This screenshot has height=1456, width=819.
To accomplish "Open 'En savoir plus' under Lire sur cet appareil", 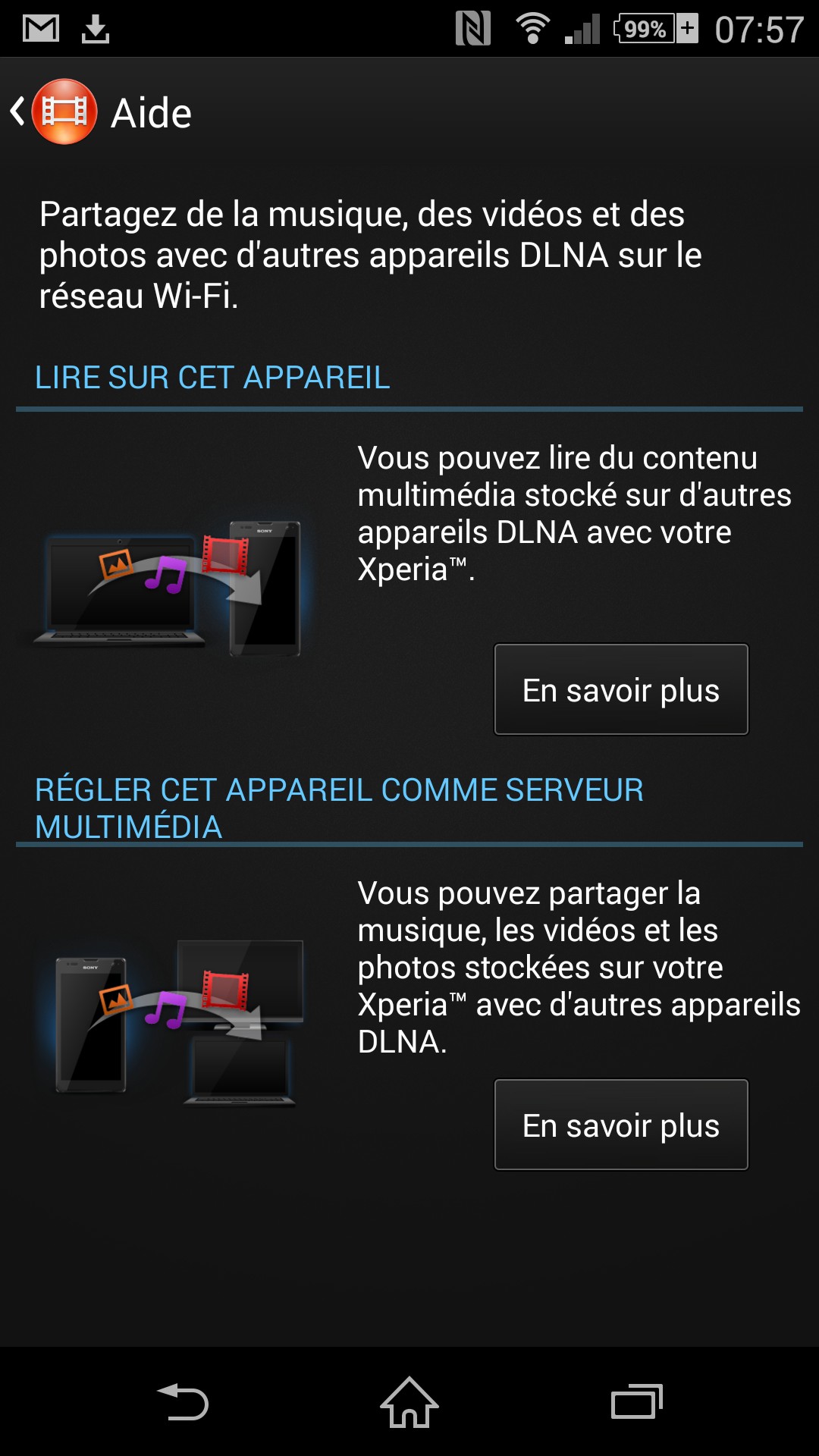I will (x=620, y=689).
